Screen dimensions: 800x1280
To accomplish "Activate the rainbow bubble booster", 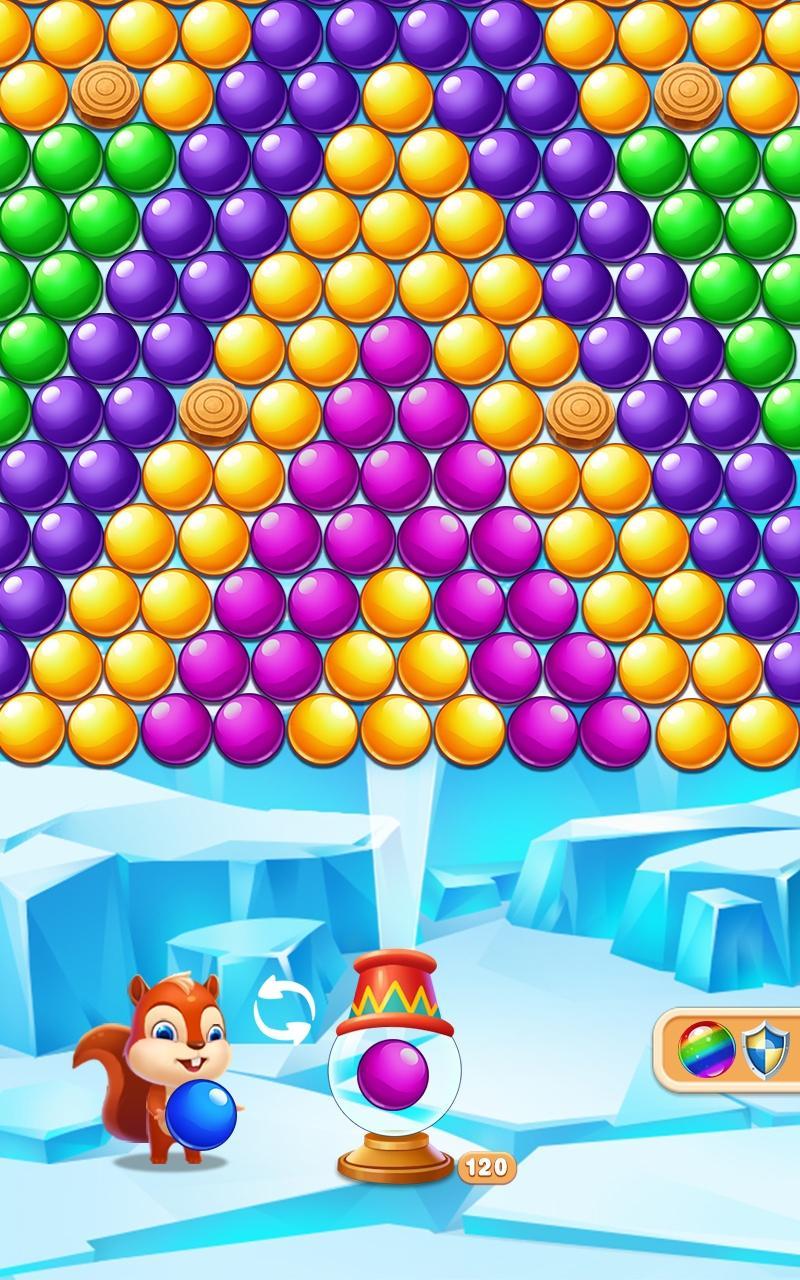I will point(706,1050).
